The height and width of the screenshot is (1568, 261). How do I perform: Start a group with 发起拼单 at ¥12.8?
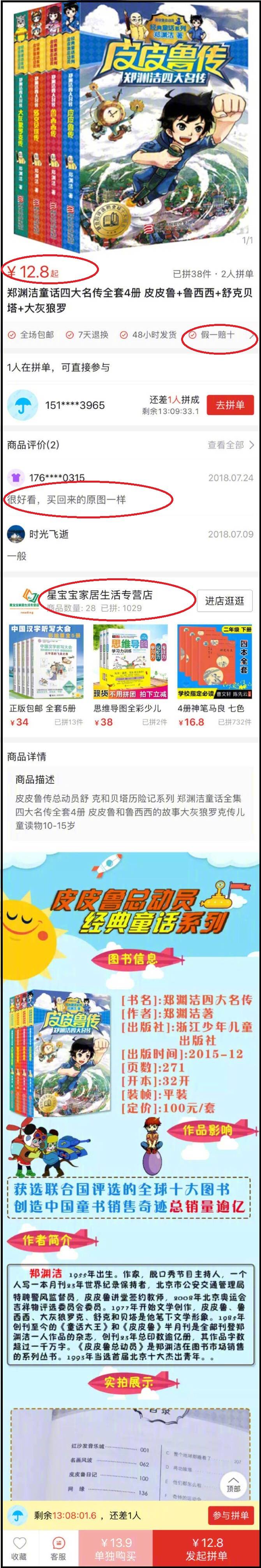pyautogui.click(x=207, y=1548)
